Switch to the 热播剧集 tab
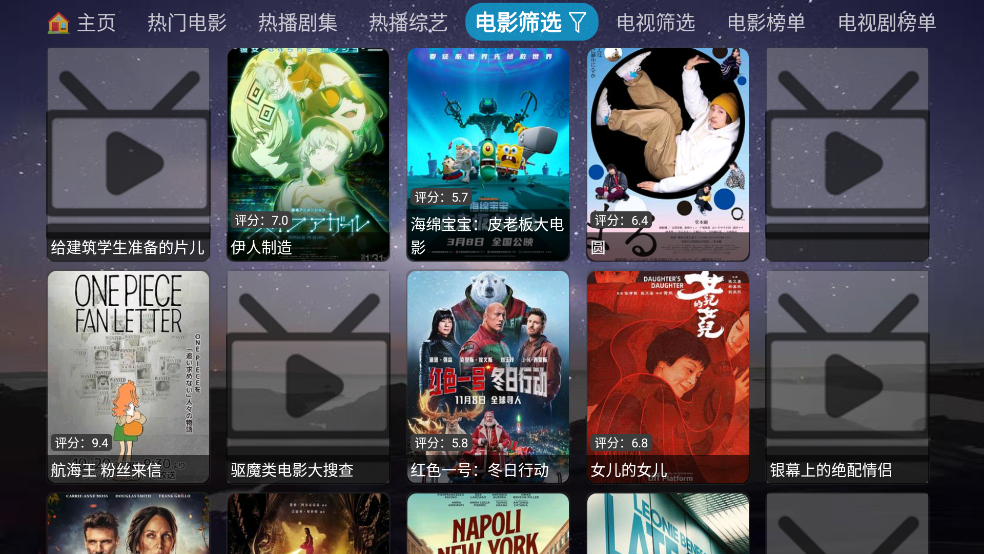984x554 pixels. tap(298, 22)
